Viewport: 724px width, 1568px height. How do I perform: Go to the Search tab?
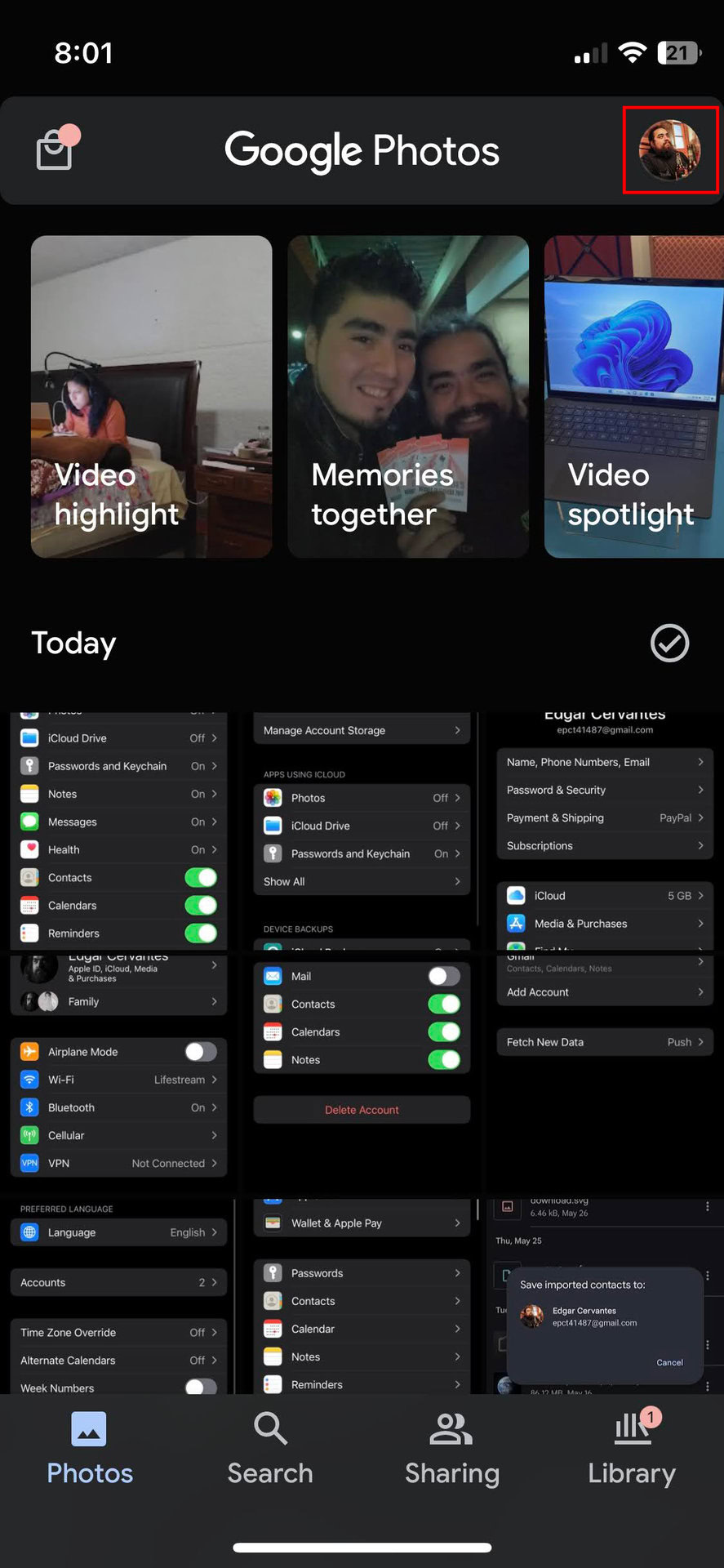(270, 1450)
